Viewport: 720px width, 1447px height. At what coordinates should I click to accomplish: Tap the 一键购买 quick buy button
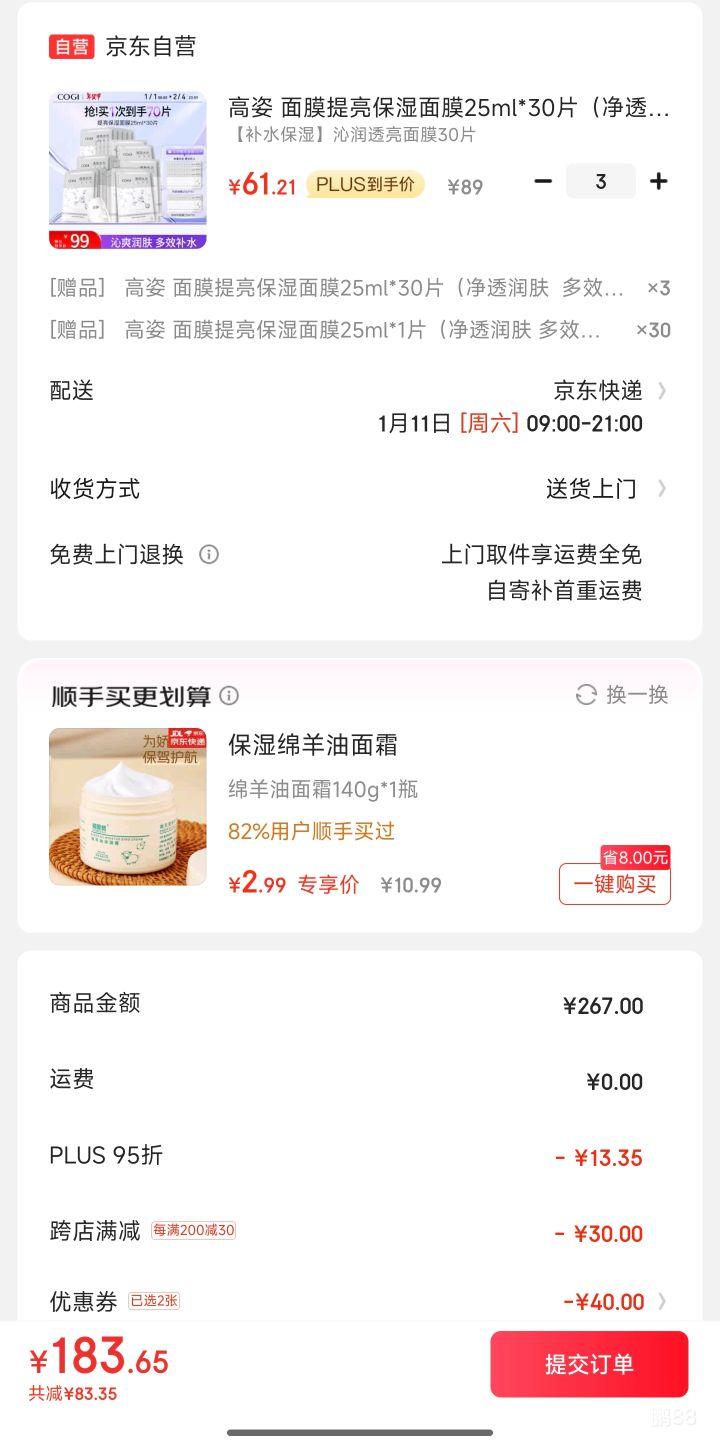pos(614,884)
